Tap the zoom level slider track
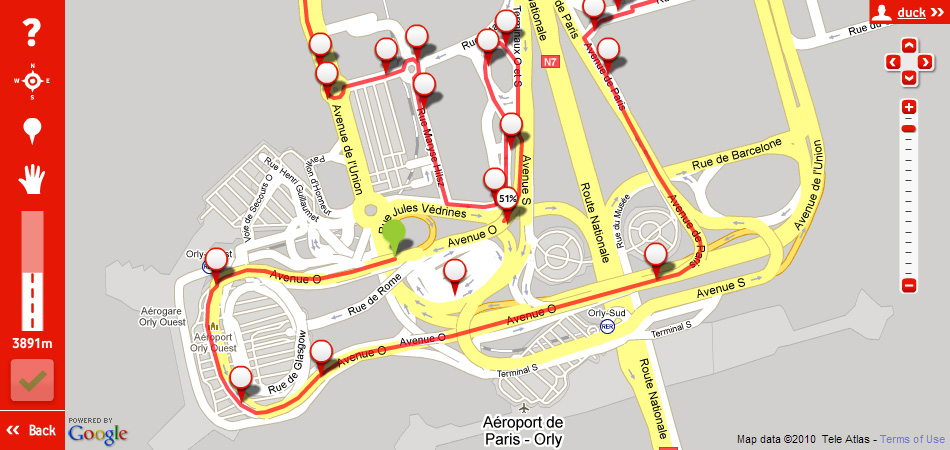The height and width of the screenshot is (450, 950). coord(908,200)
